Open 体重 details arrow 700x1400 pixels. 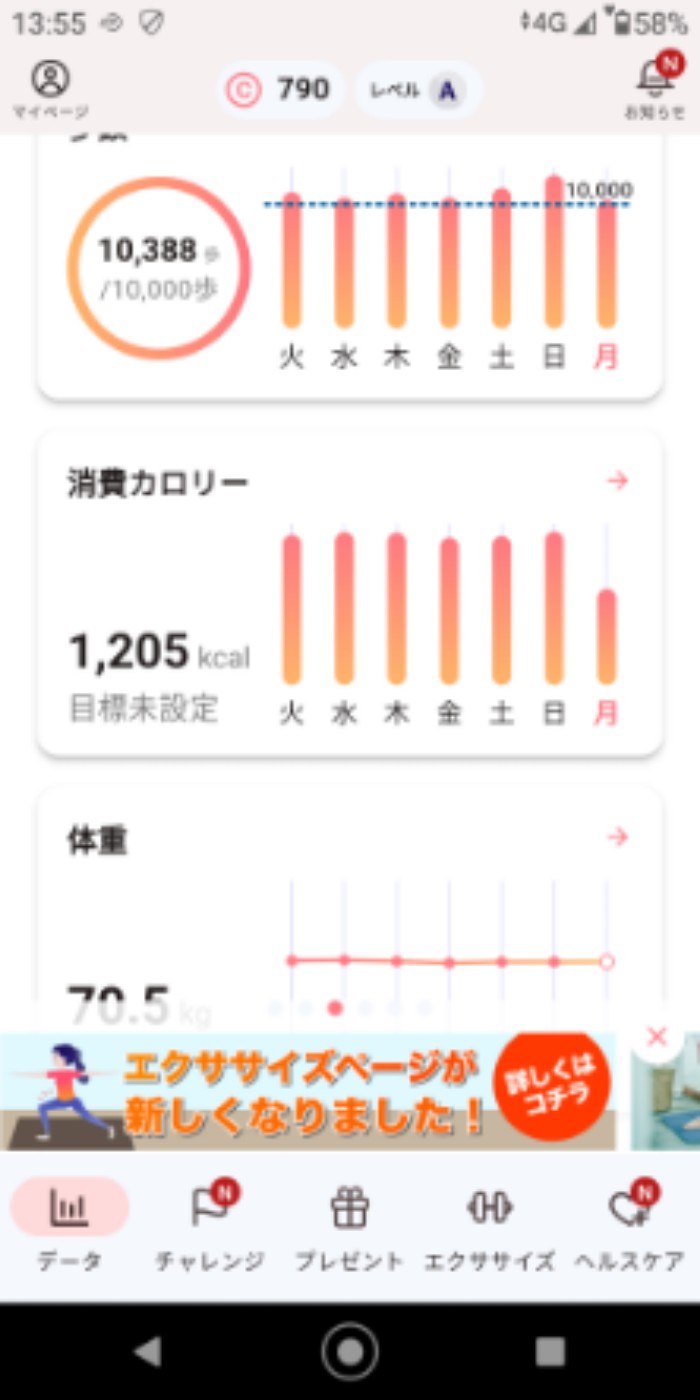click(x=618, y=837)
